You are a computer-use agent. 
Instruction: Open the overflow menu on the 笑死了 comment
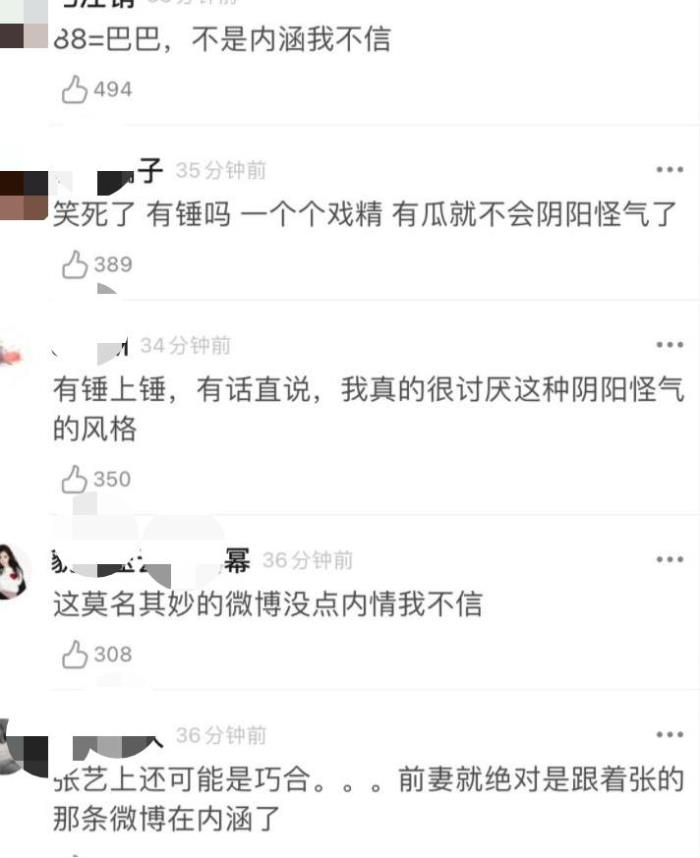point(669,170)
